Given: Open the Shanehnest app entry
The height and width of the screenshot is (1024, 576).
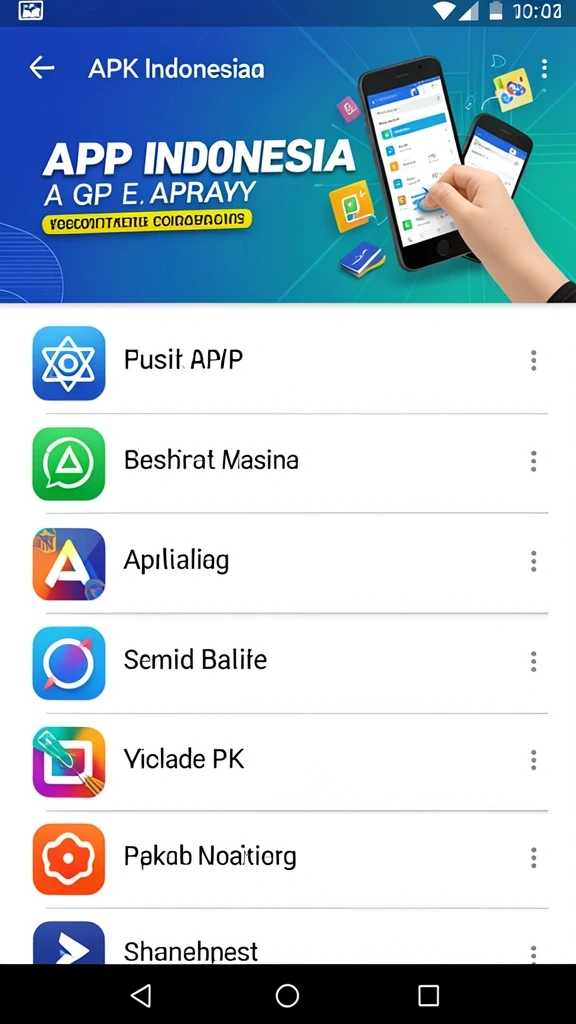Looking at the screenshot, I should point(288,936).
